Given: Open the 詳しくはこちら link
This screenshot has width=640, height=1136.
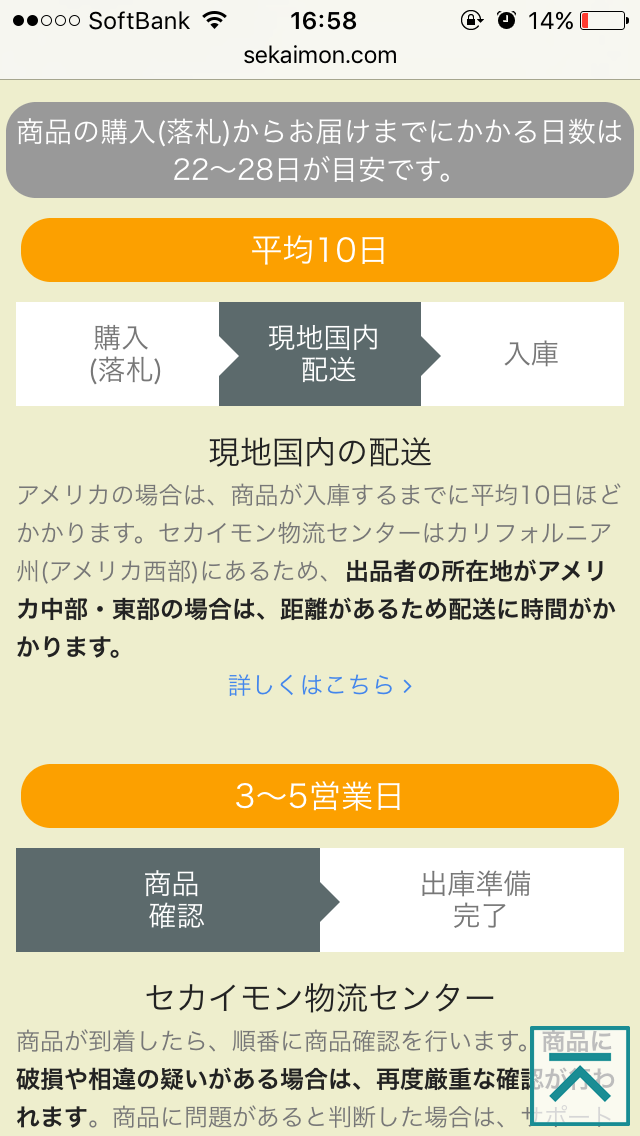Looking at the screenshot, I should 320,685.
